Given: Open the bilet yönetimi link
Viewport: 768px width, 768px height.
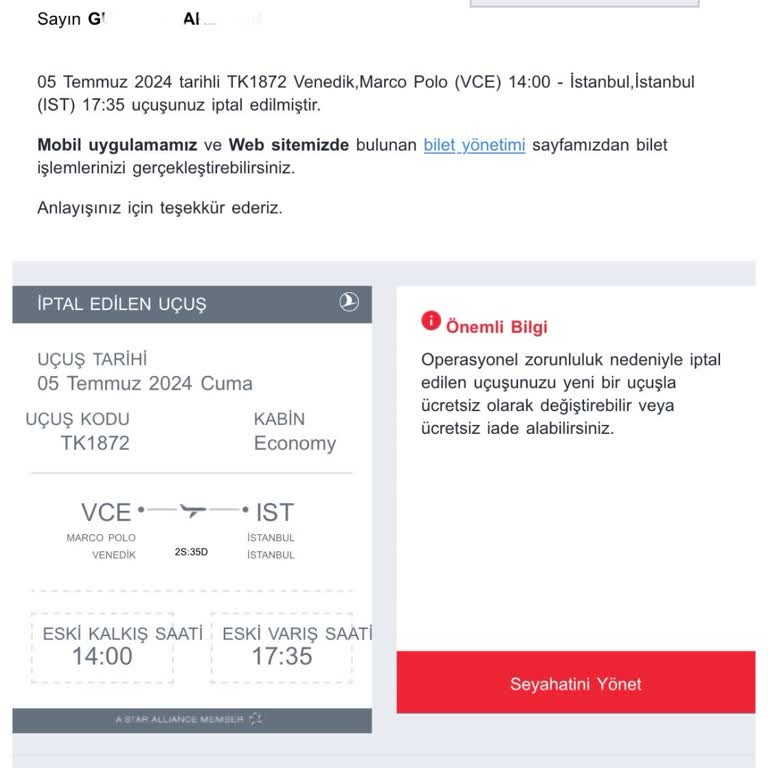Looking at the screenshot, I should 474,145.
